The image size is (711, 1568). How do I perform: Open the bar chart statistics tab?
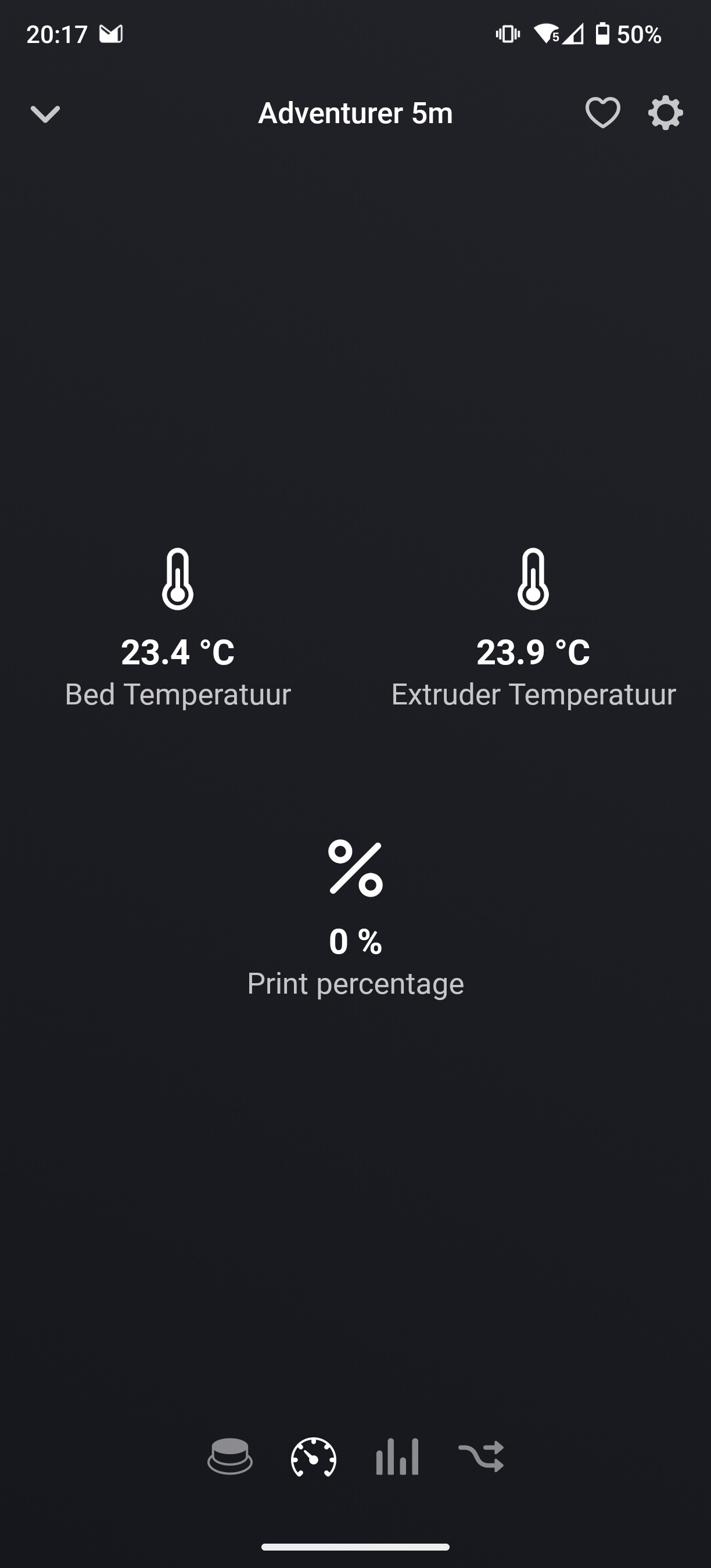(x=397, y=1456)
